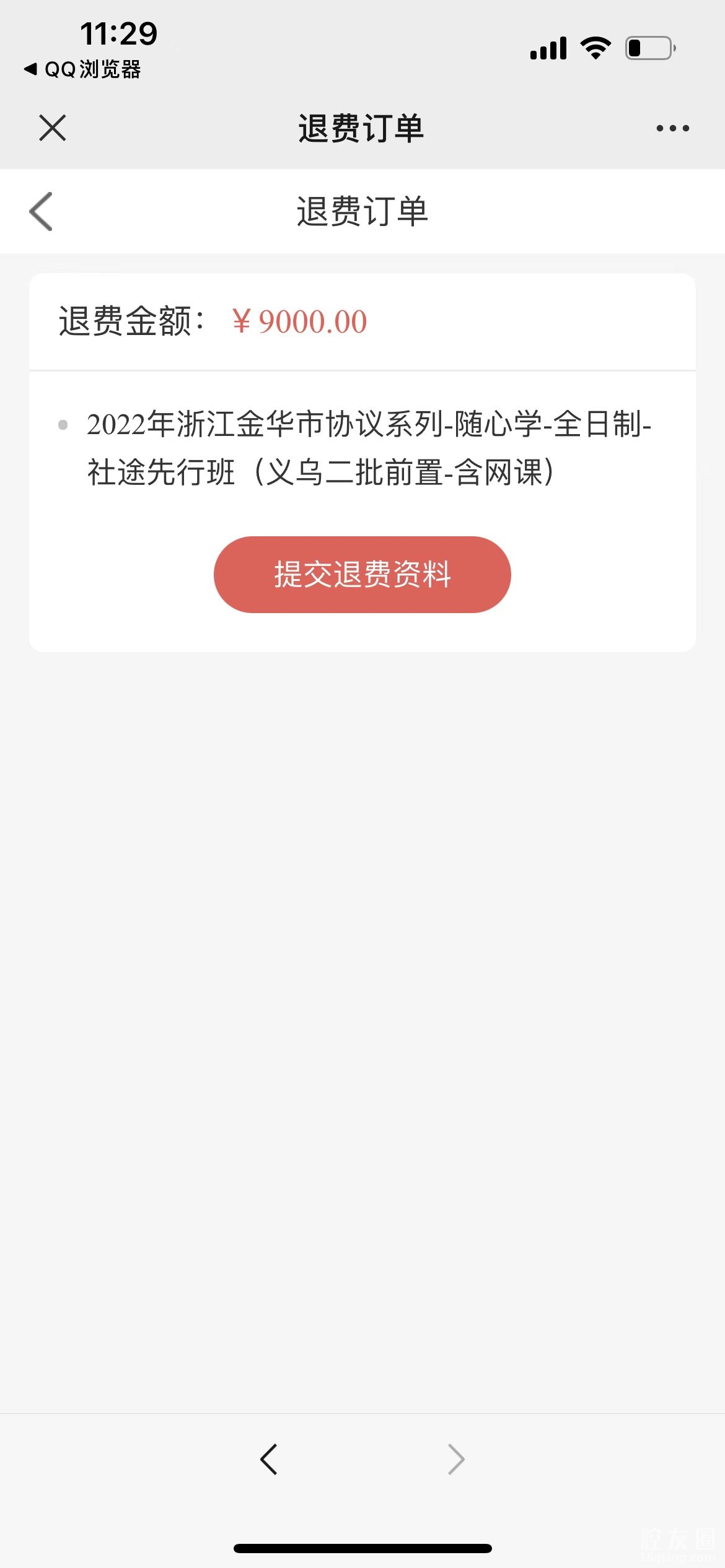Return to QQ浏览器 via status bar link

coord(83,69)
